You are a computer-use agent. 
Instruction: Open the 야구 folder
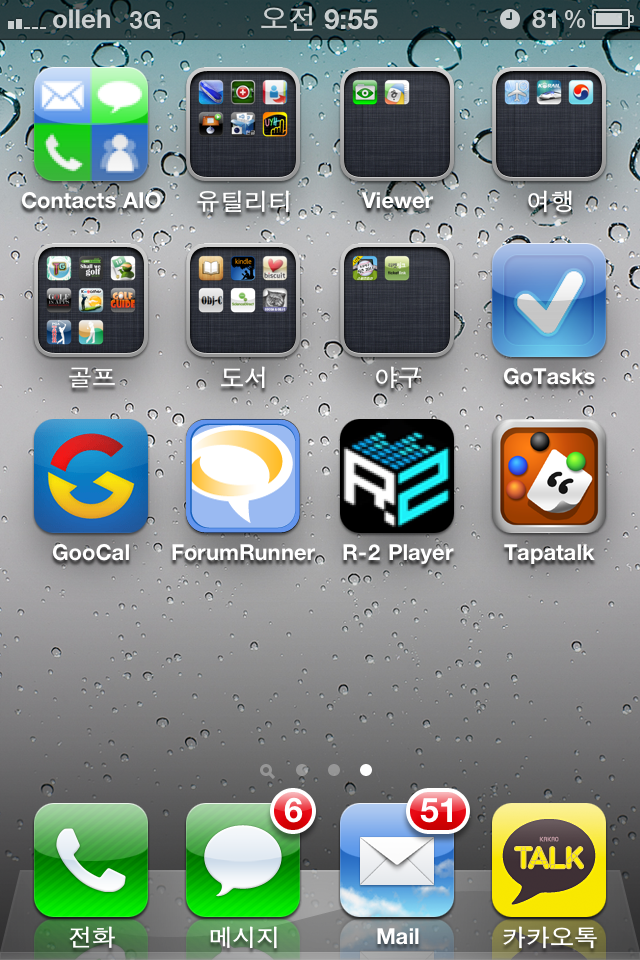coord(397,300)
